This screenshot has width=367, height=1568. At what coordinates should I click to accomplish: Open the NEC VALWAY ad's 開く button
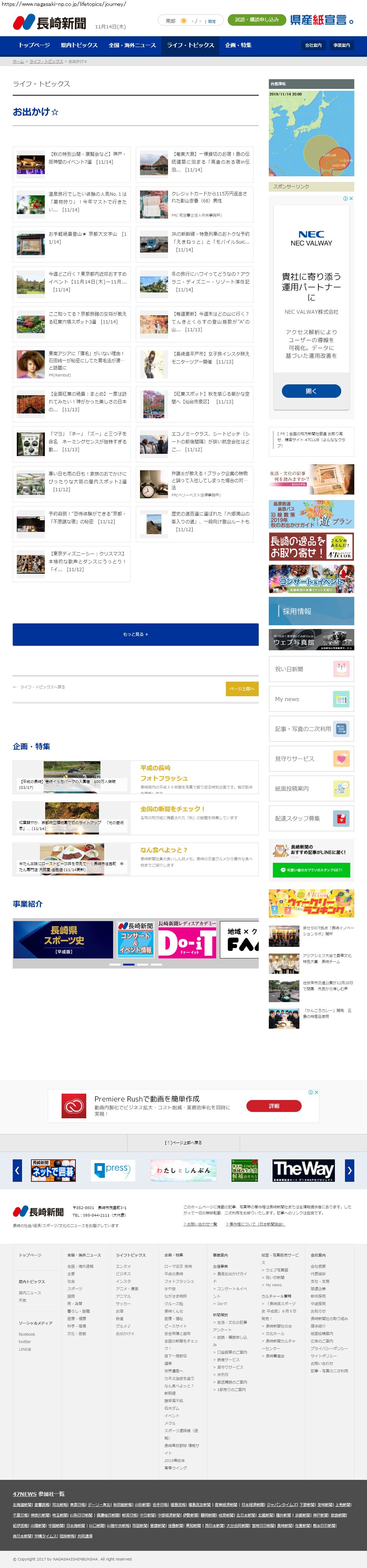point(311,391)
